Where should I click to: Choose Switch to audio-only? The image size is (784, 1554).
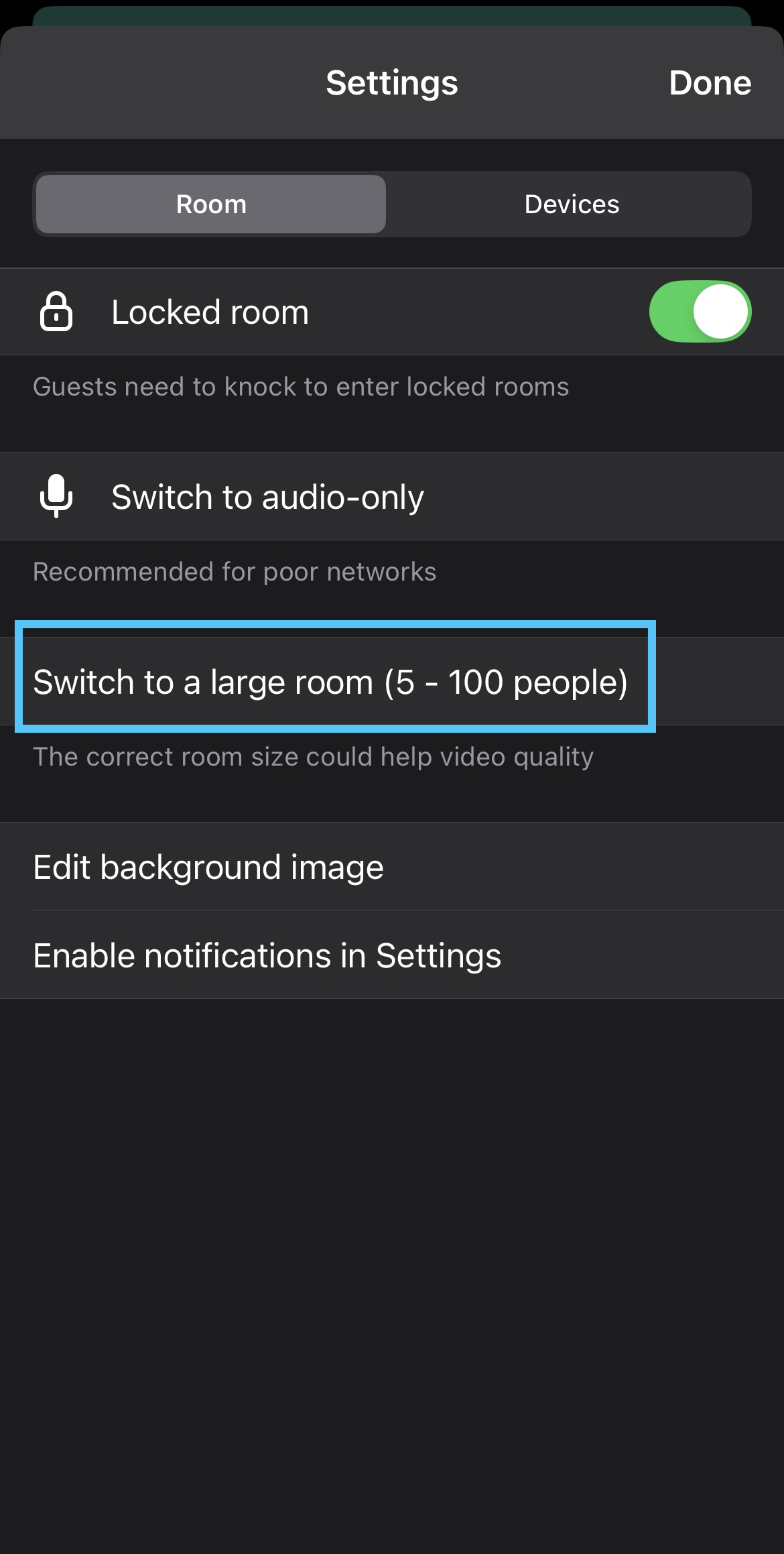(x=267, y=497)
